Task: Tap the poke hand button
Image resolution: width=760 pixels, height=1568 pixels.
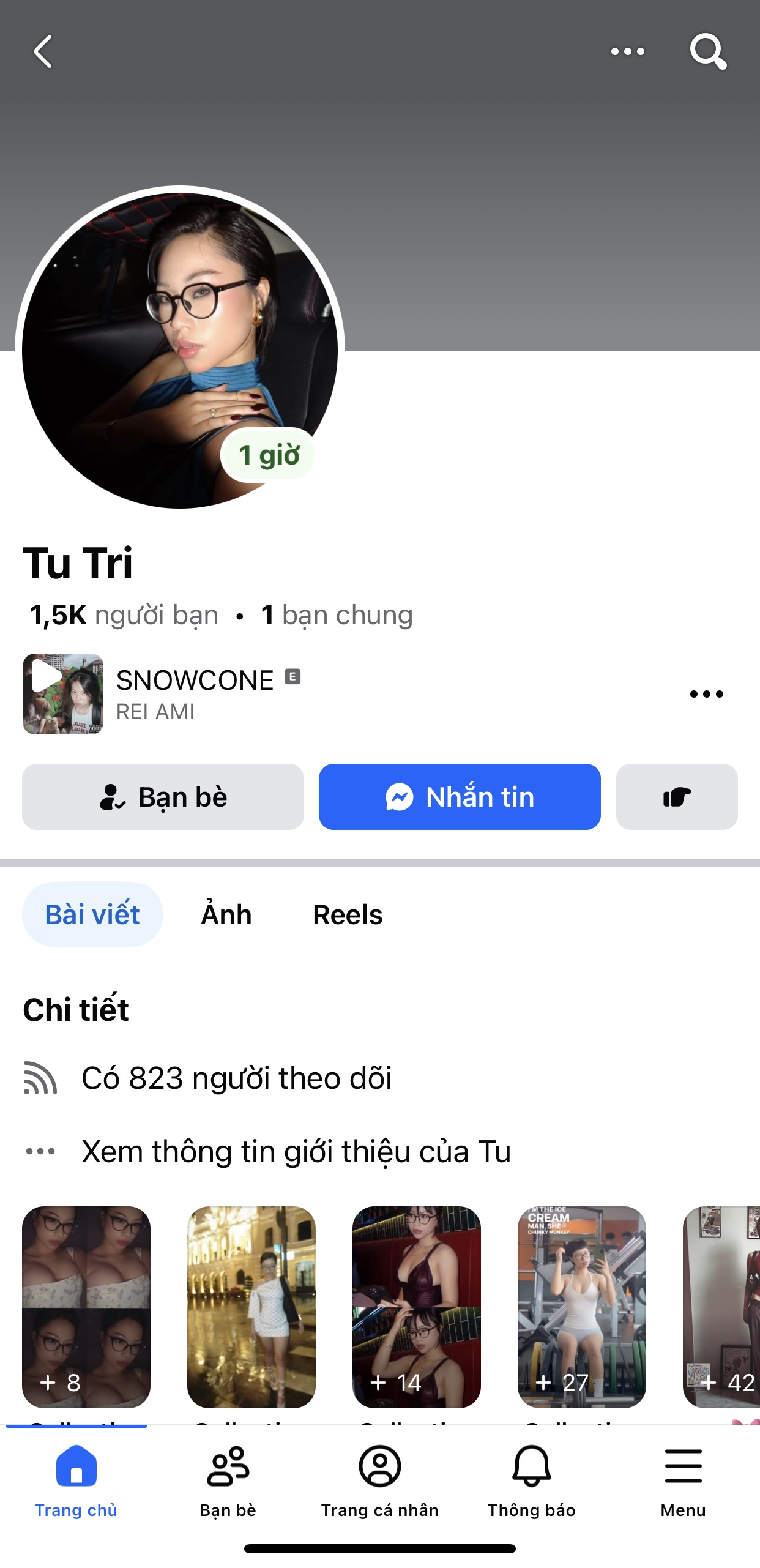Action: 676,797
